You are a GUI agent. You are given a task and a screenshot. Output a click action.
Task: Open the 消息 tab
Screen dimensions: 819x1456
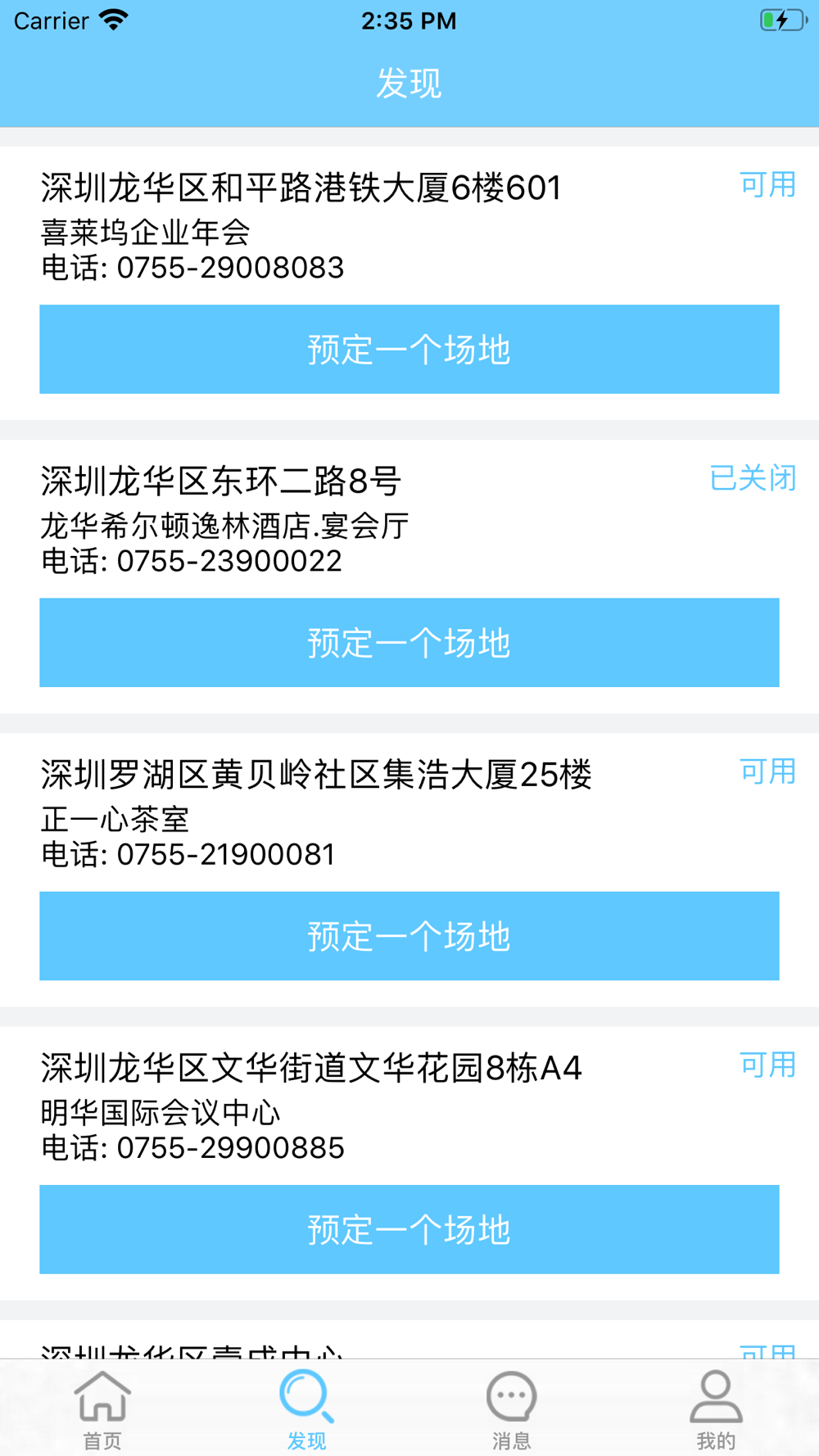point(512,1409)
